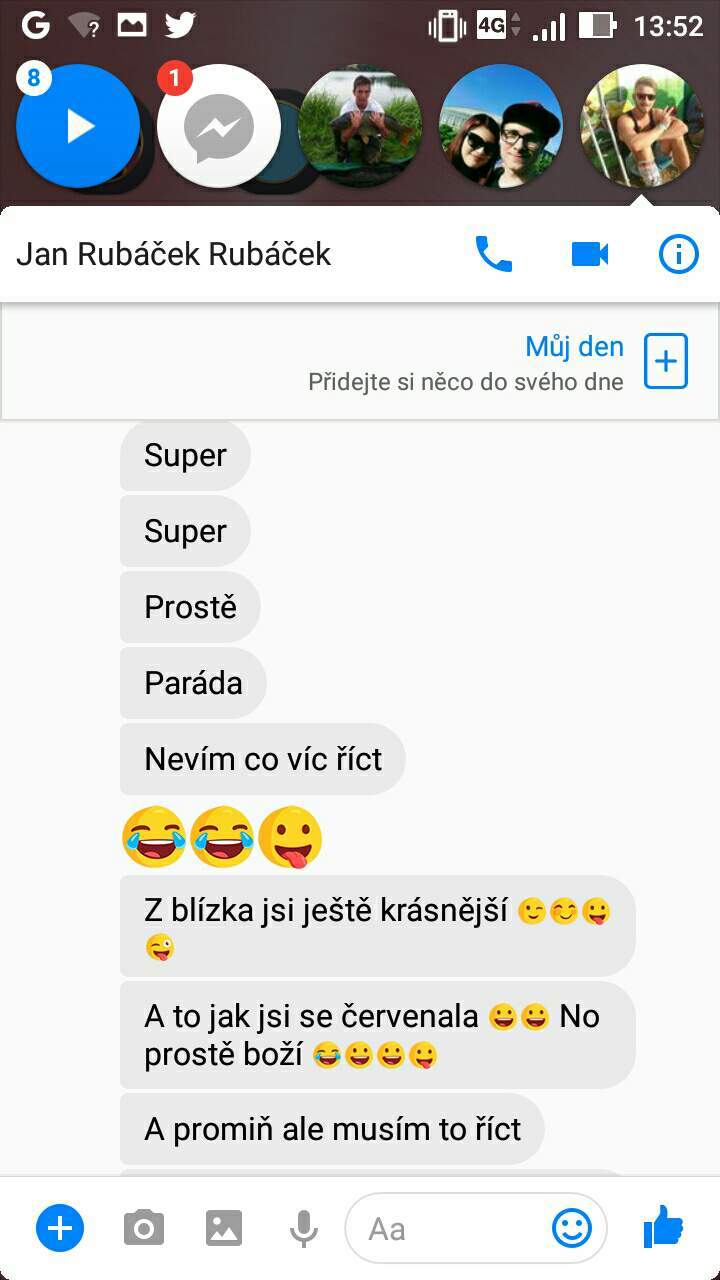Open the conversation info icon

click(679, 254)
